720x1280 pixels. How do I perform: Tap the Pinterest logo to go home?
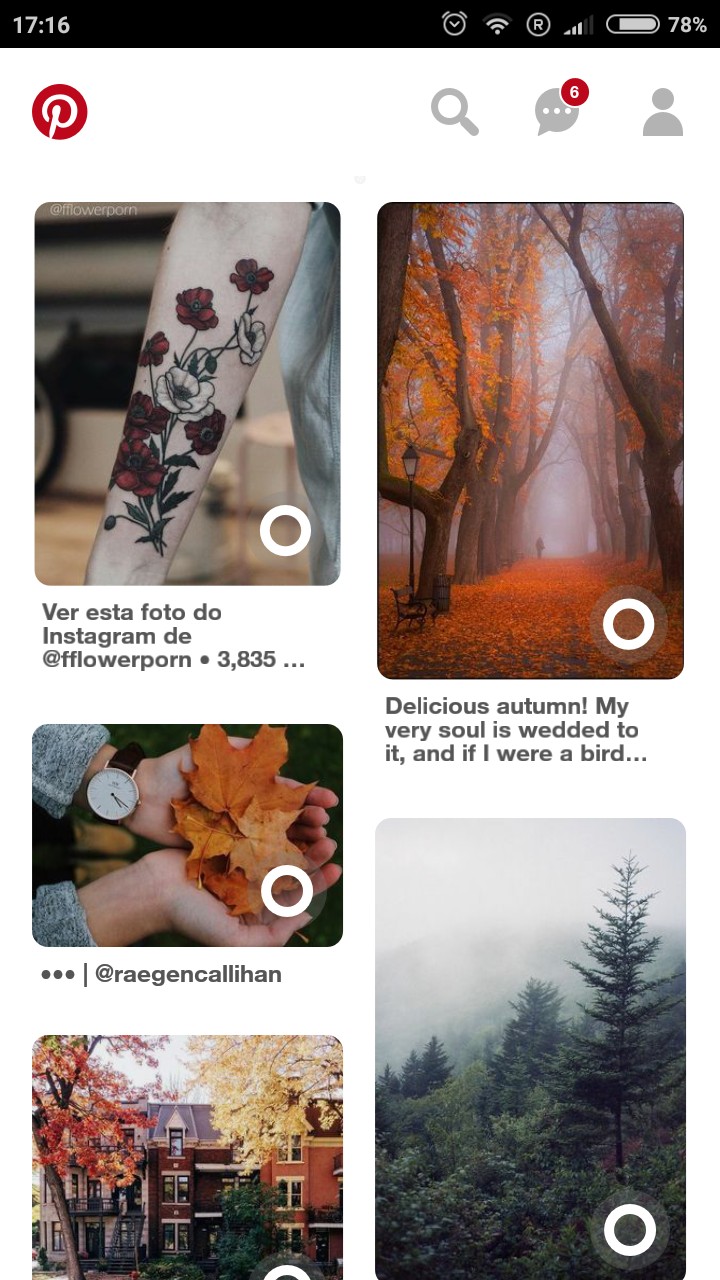pyautogui.click(x=60, y=112)
